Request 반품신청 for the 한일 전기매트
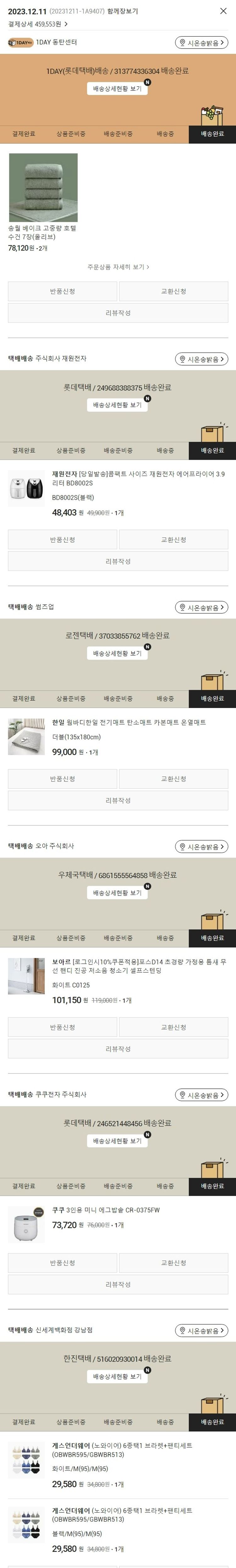The width and height of the screenshot is (236, 1568). pos(62,779)
